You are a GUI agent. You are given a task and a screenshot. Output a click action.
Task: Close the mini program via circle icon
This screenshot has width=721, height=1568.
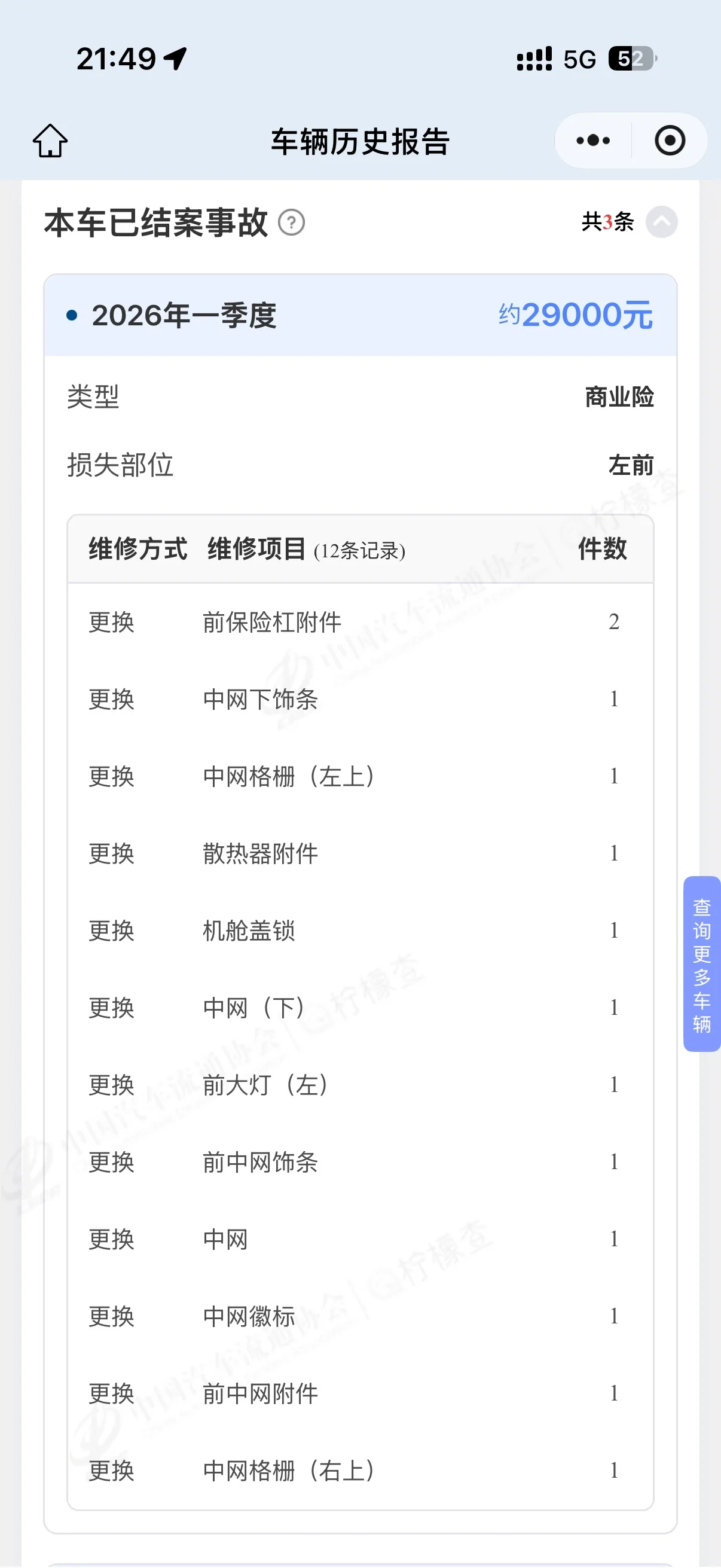click(x=670, y=141)
